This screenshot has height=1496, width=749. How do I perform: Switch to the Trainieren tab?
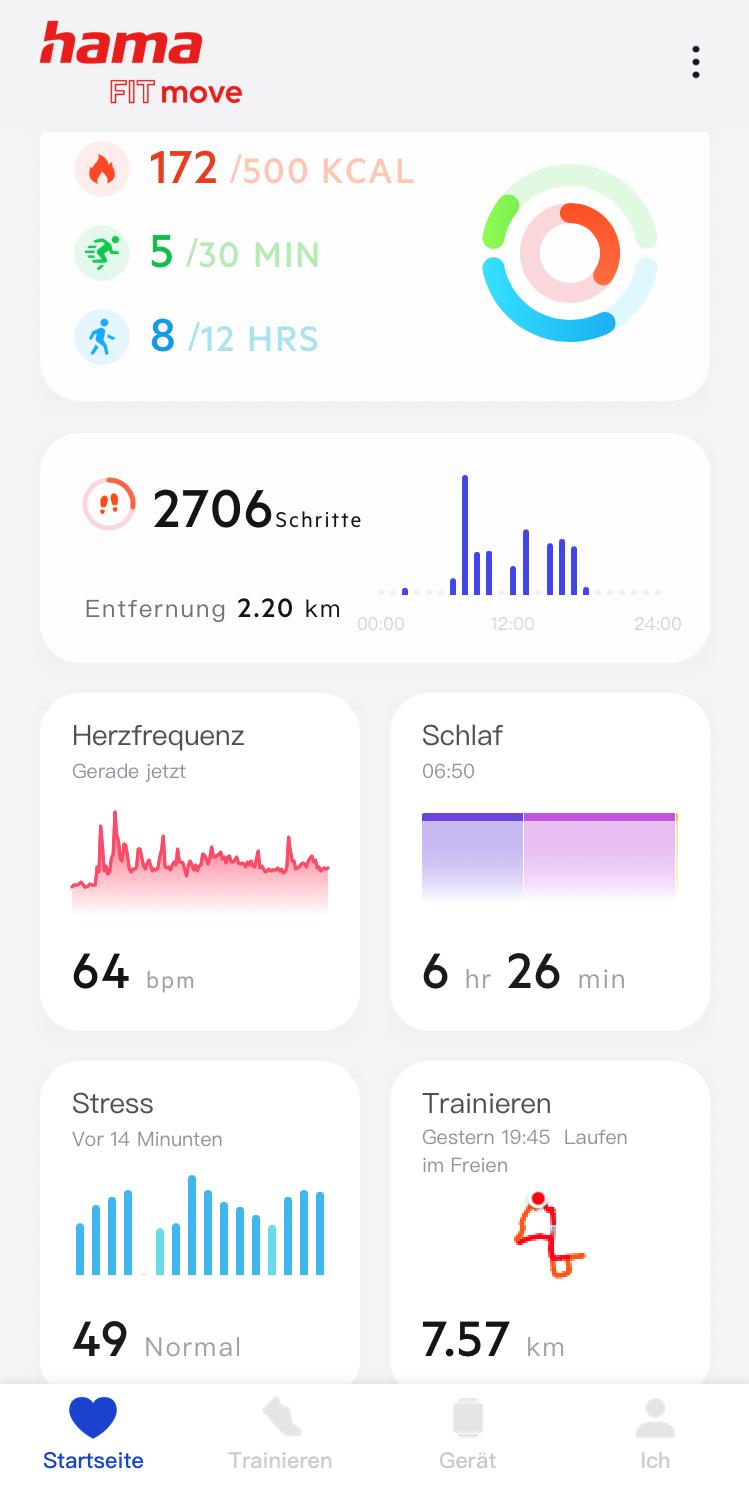[x=280, y=1434]
